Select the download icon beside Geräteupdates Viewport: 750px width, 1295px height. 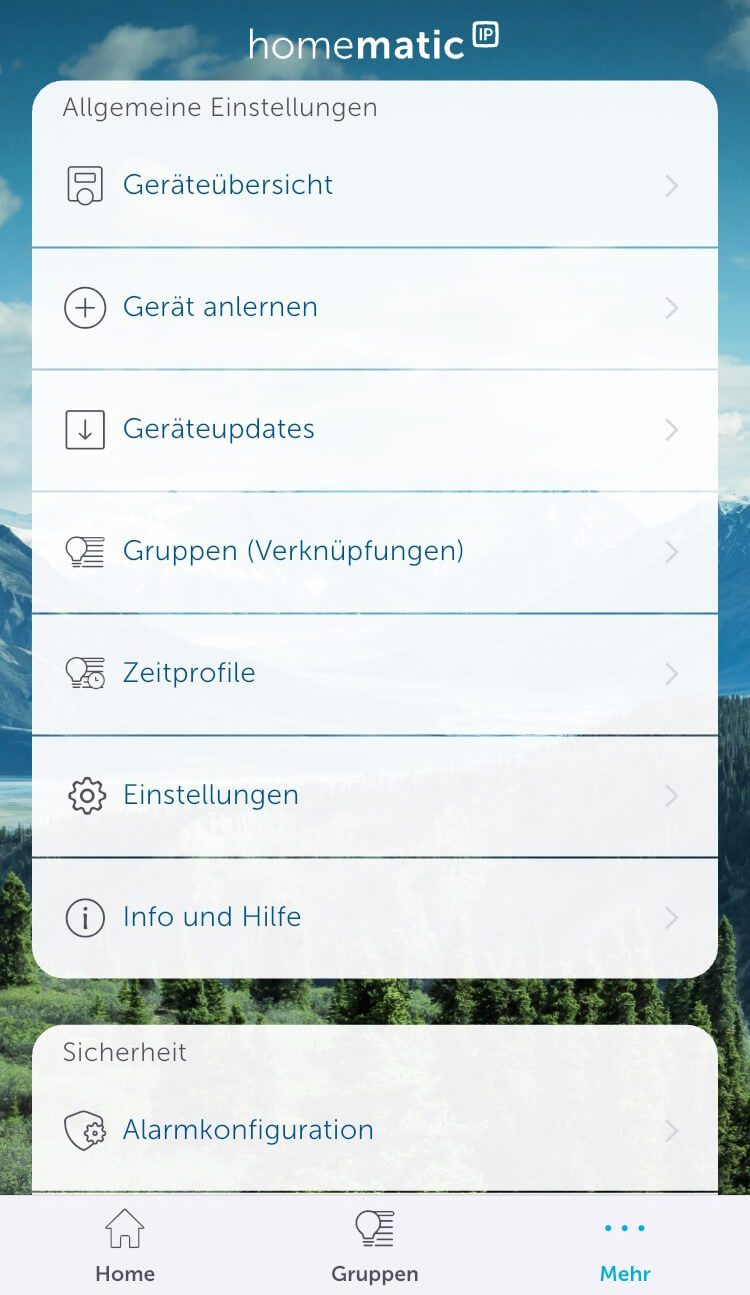click(85, 429)
